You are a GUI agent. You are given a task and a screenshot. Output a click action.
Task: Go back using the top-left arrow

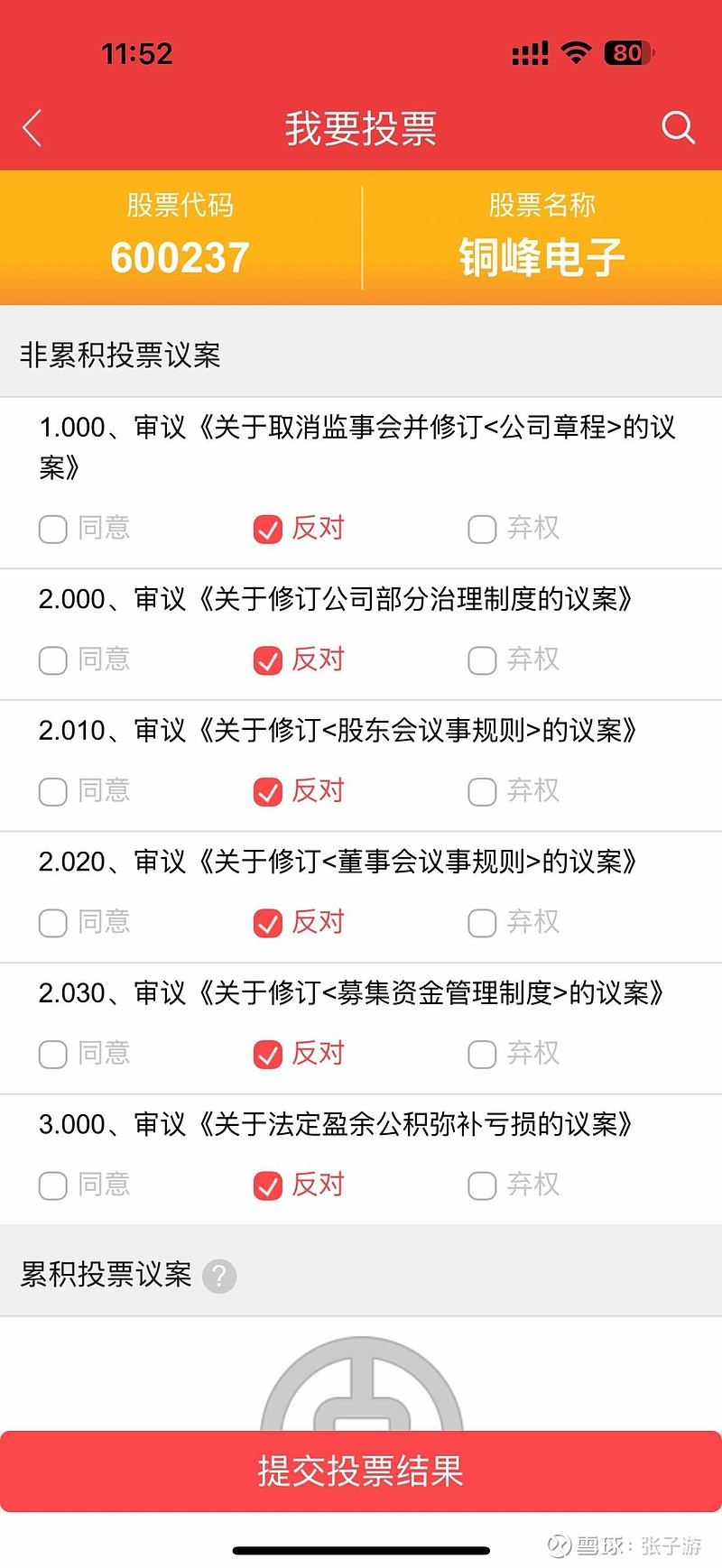pos(33,128)
